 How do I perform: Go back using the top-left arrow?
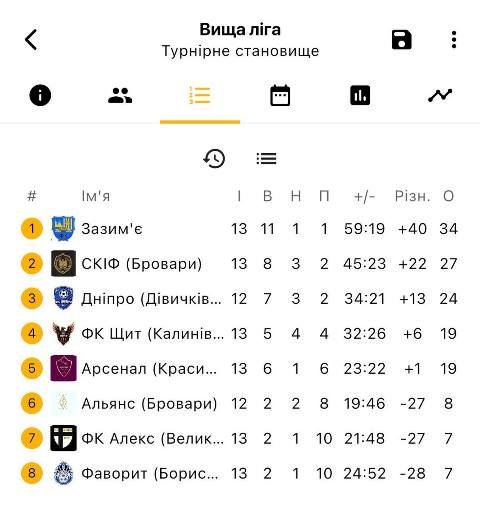pos(31,40)
